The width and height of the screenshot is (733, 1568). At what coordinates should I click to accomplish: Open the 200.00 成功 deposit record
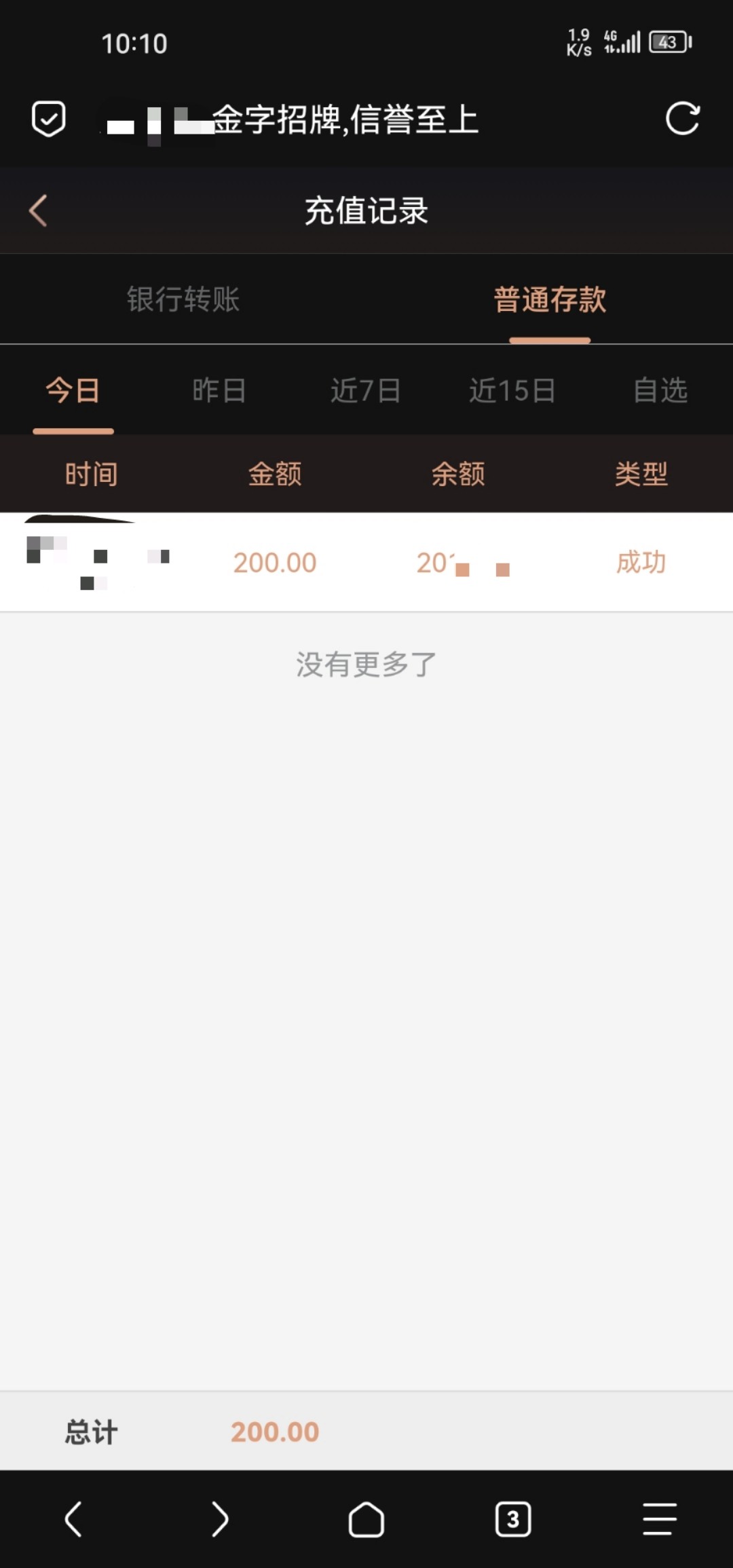click(x=366, y=562)
